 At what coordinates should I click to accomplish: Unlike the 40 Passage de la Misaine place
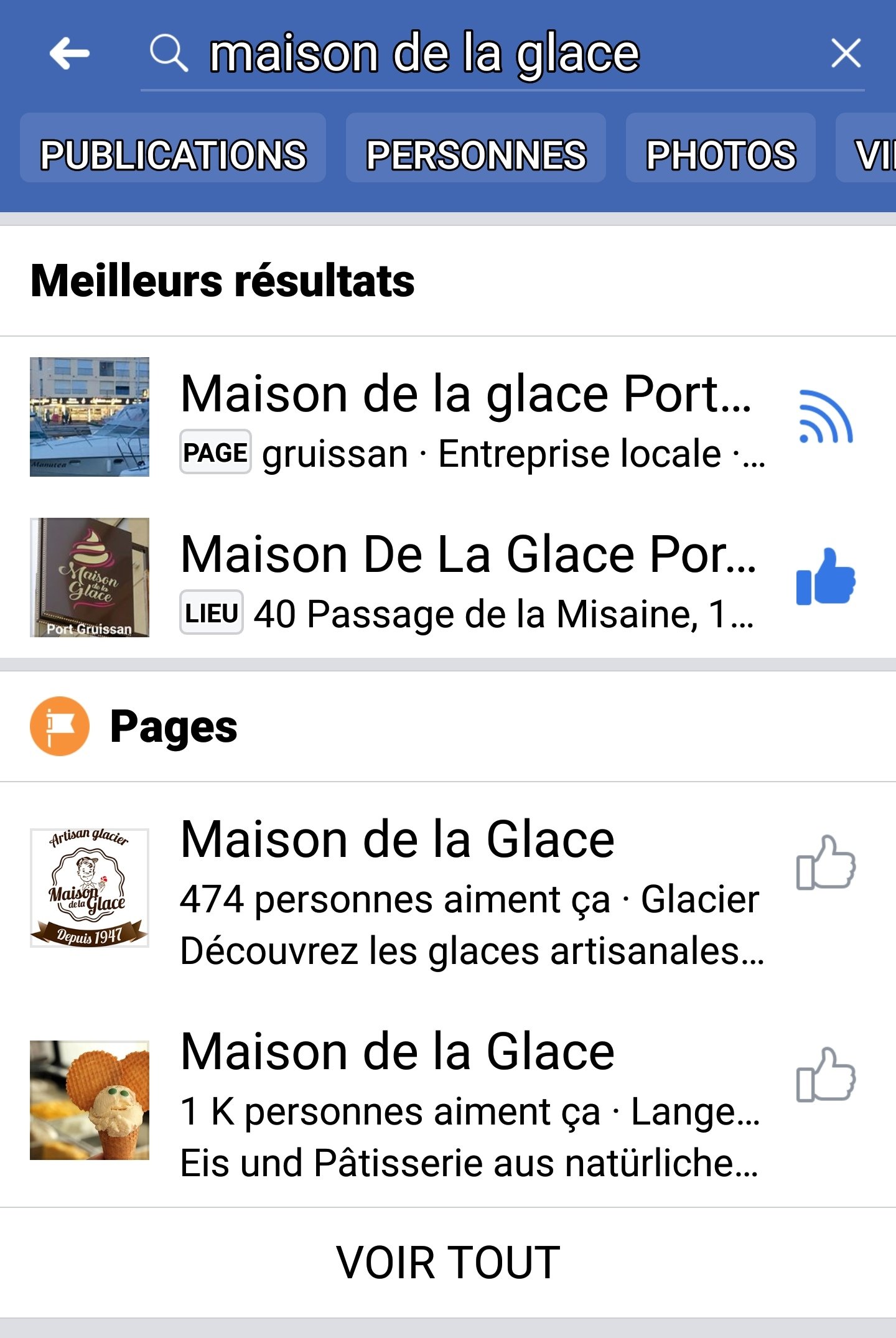point(826,577)
